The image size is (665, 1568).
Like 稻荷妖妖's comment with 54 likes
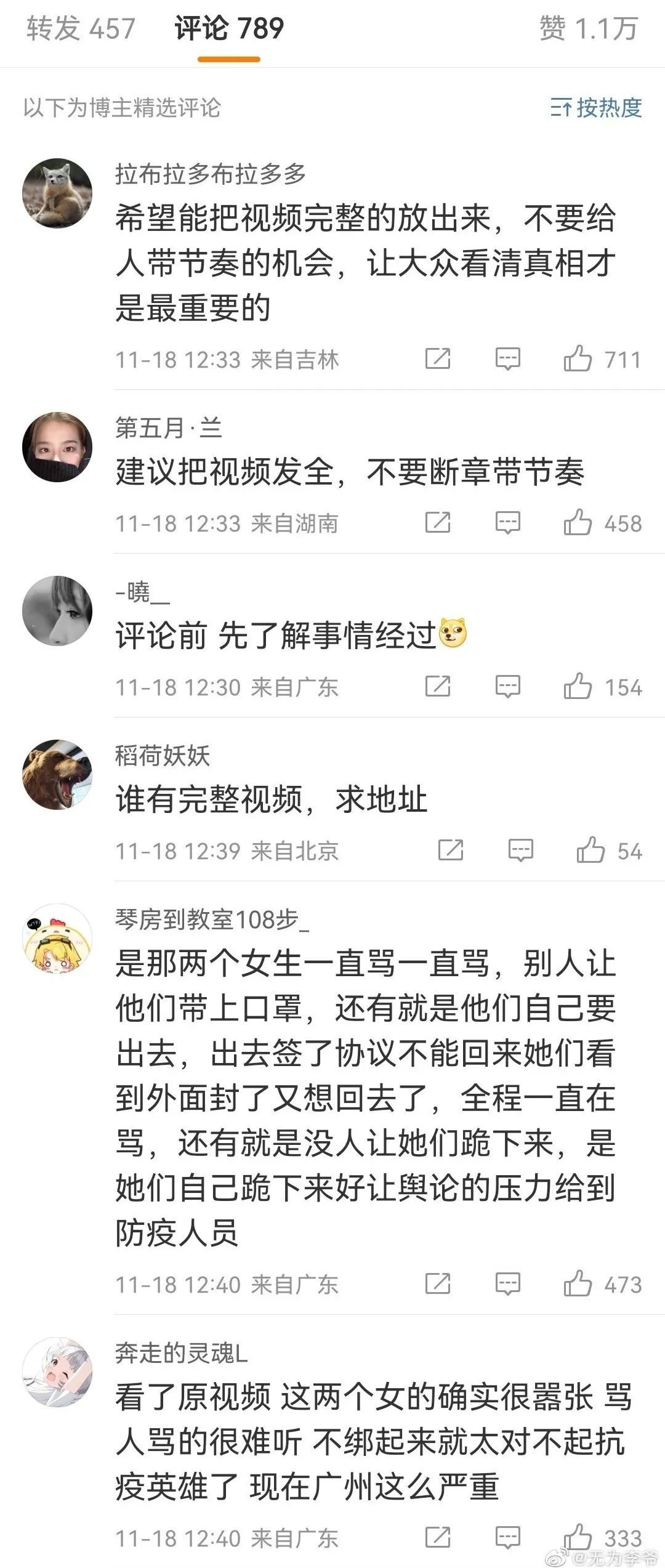click(590, 851)
